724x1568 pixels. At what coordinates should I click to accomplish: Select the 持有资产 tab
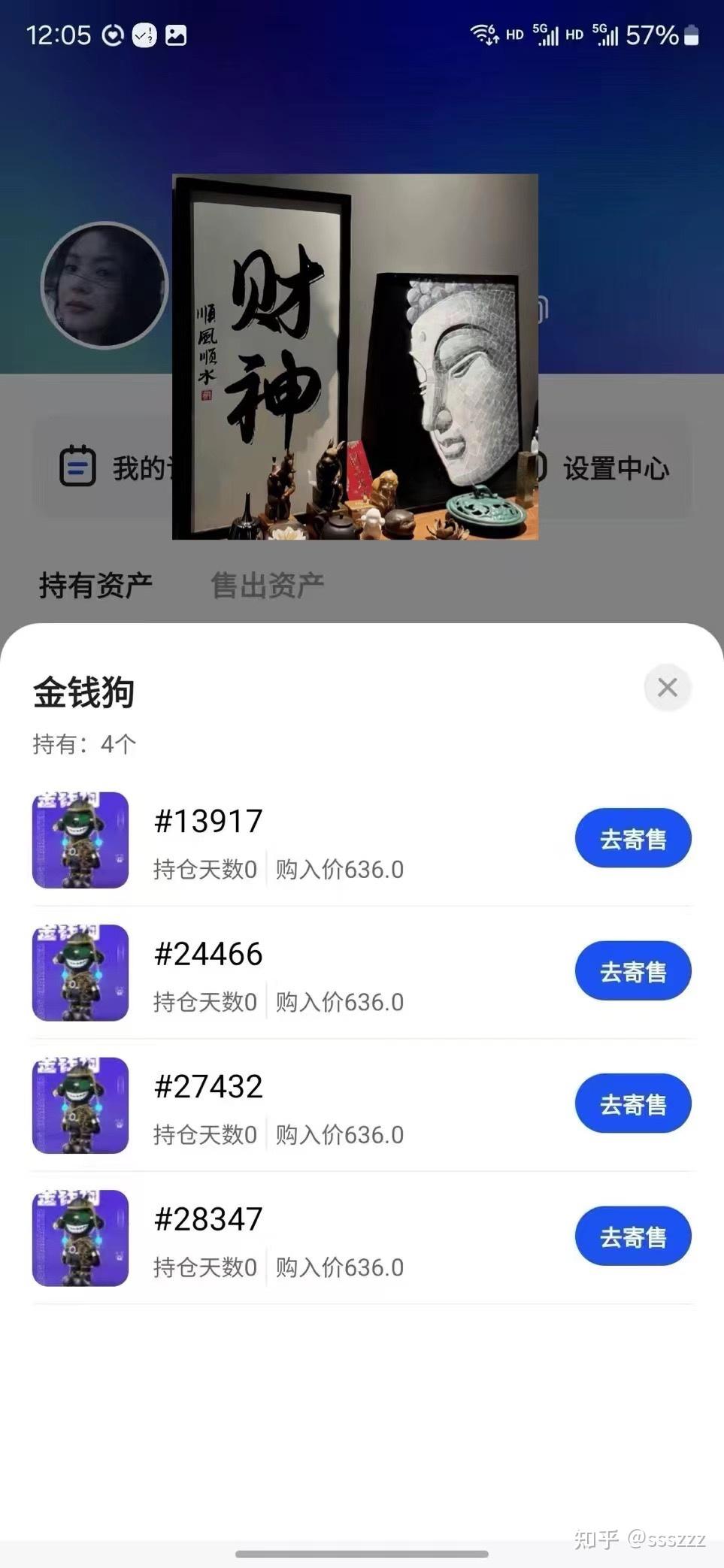(96, 585)
